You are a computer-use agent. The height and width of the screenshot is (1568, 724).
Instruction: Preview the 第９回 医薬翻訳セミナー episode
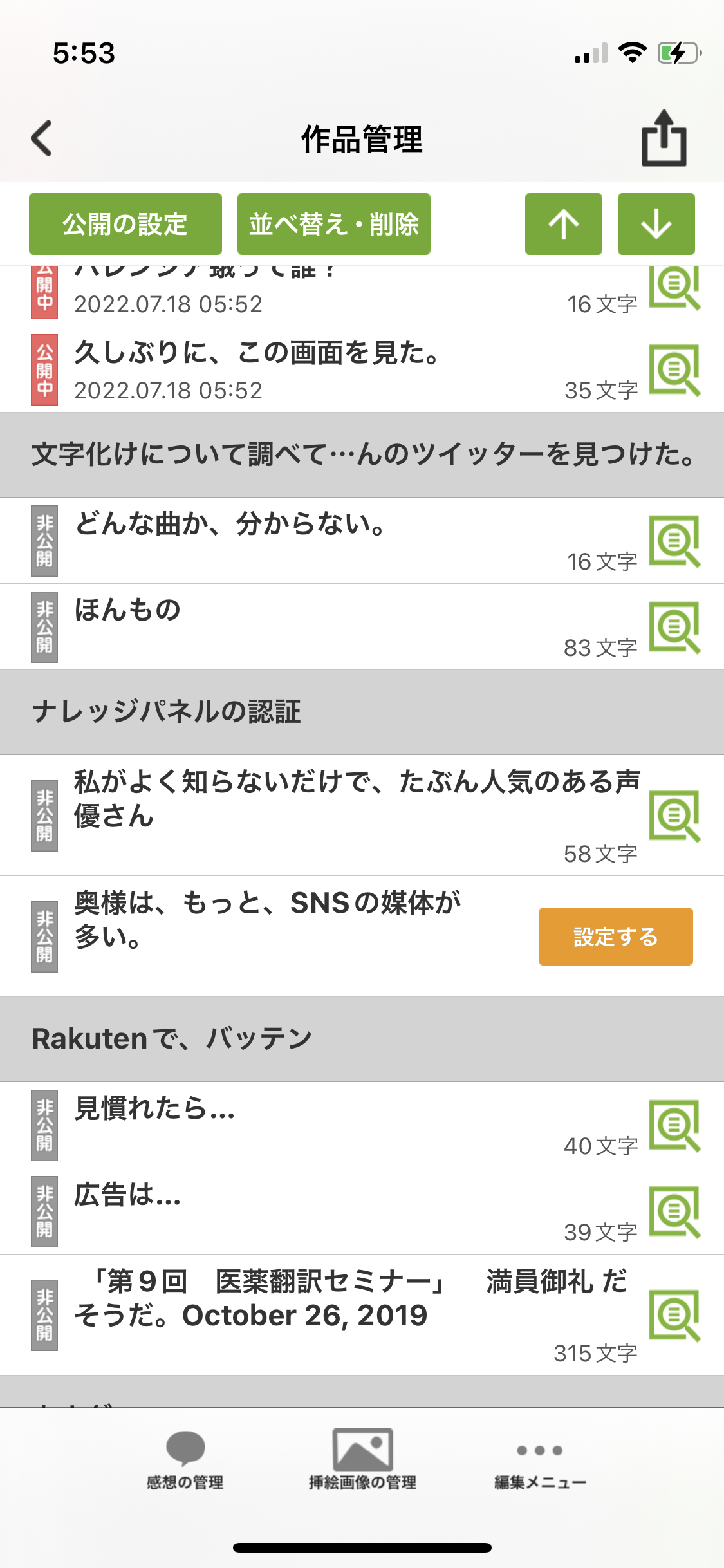click(674, 1314)
